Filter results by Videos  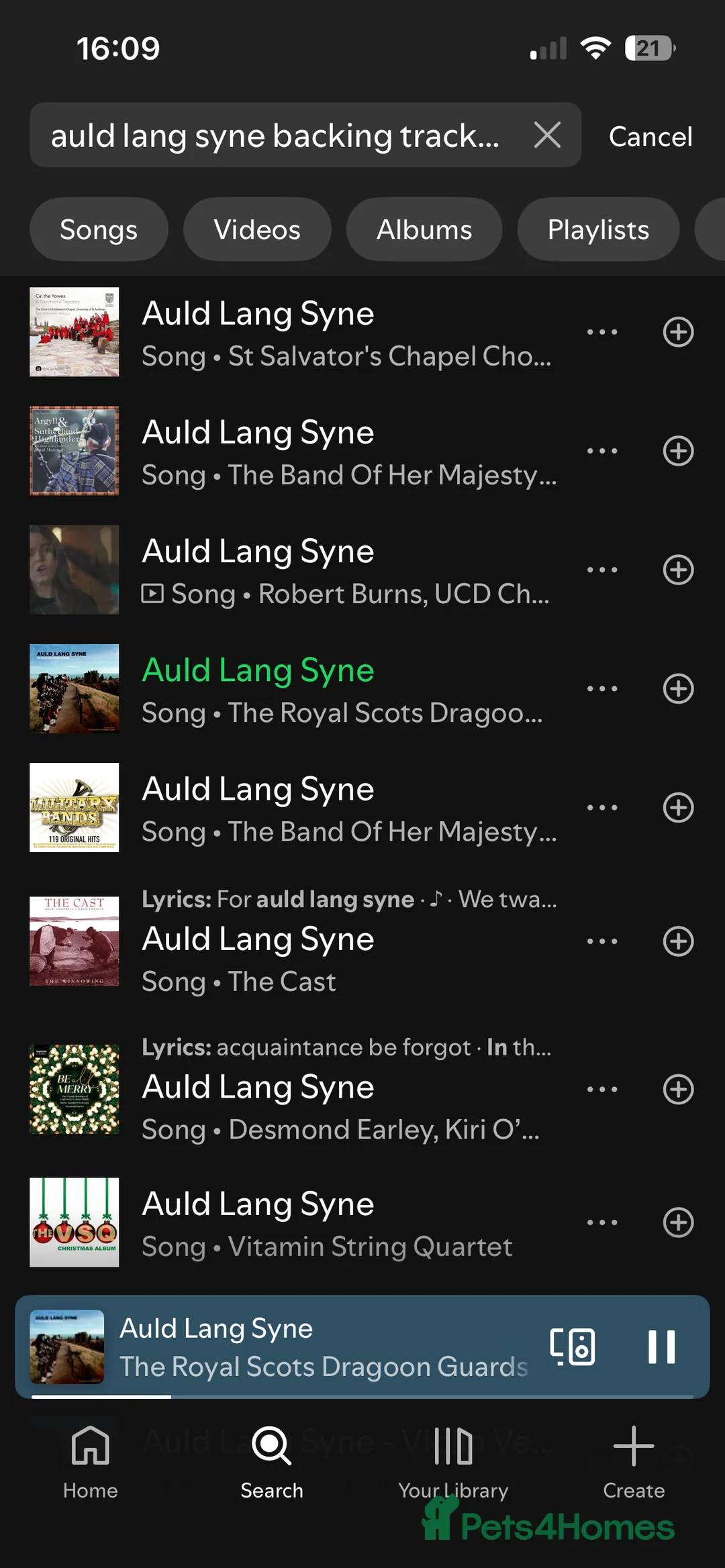pos(257,229)
